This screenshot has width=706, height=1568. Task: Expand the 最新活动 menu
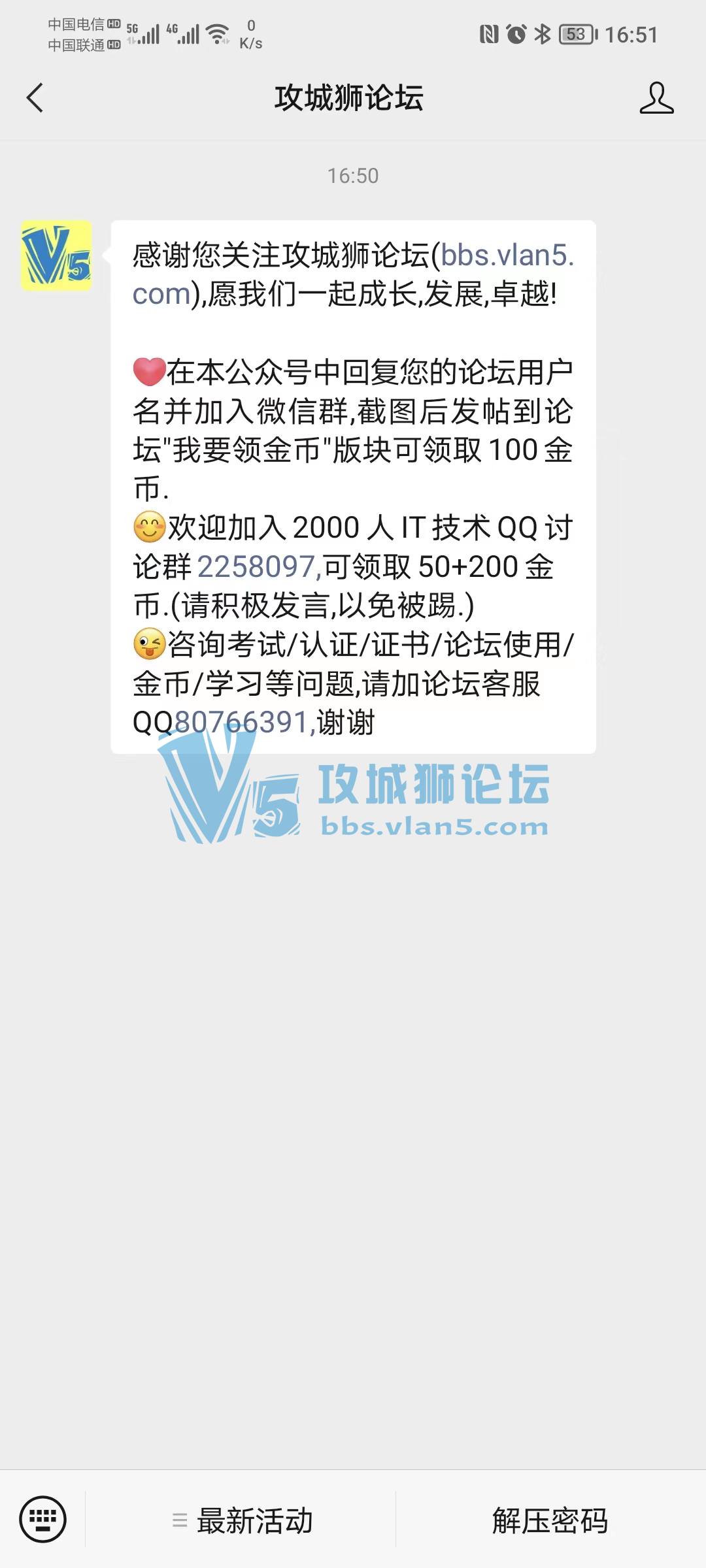pyautogui.click(x=241, y=1520)
